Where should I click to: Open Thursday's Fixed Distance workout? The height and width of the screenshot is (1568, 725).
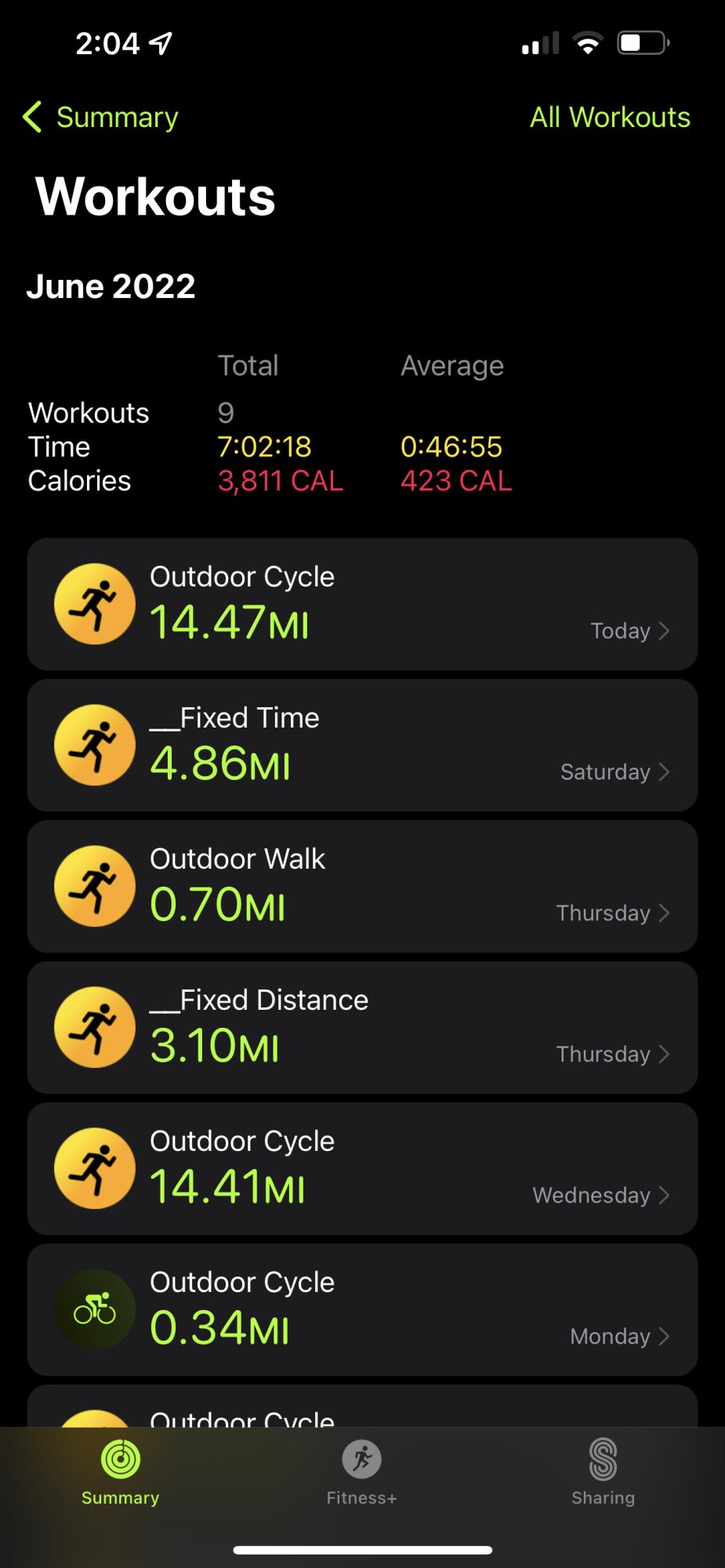click(x=362, y=1027)
